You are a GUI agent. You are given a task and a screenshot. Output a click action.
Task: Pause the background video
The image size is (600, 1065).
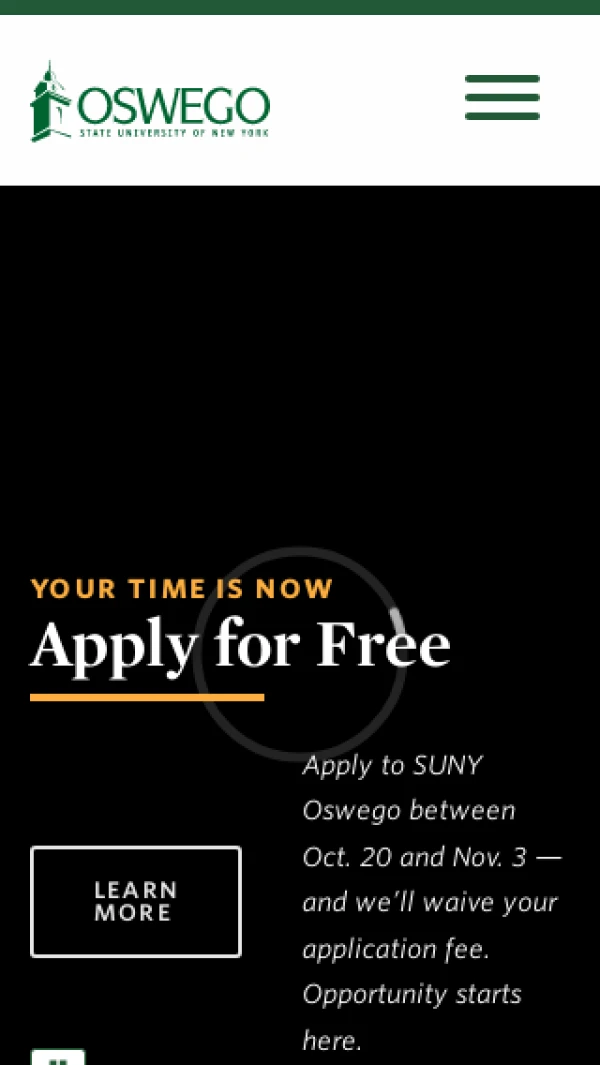click(x=58, y=1058)
